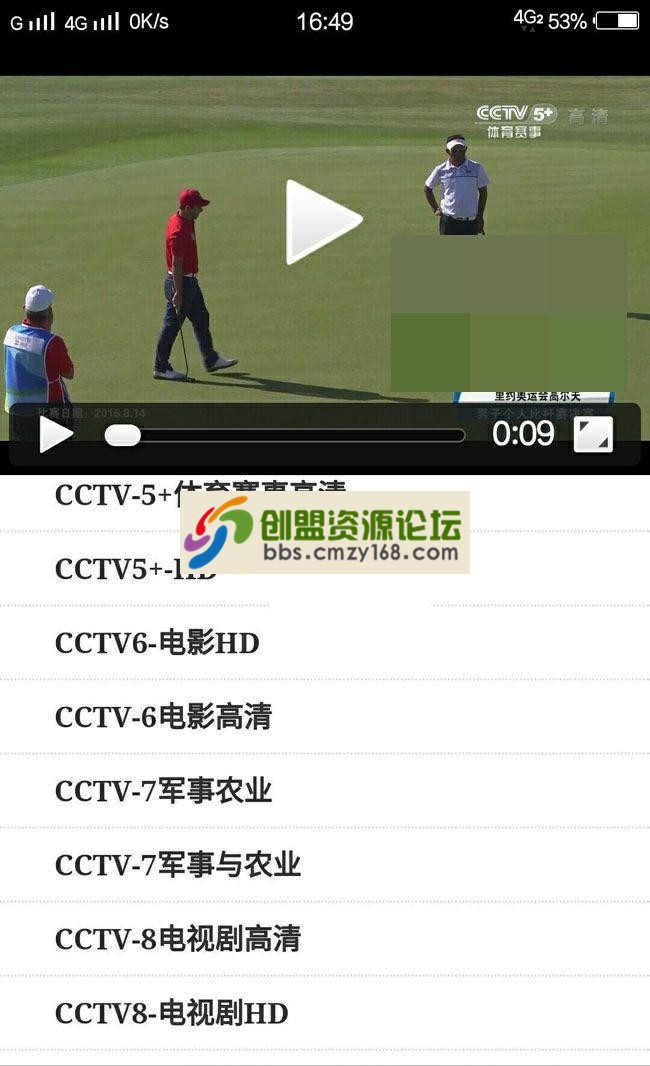
Task: Select the CCTV-6电影高清 channel
Action: (163, 717)
